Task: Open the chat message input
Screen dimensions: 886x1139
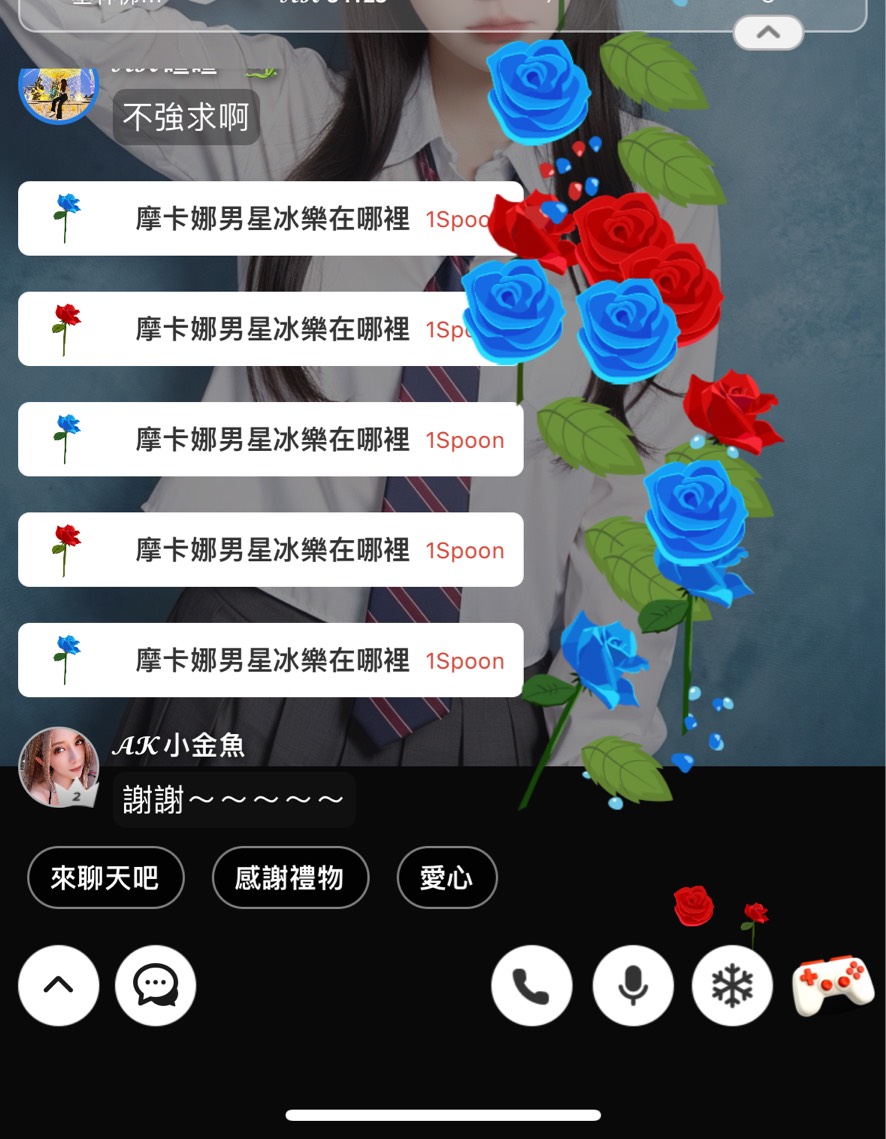Action: [x=156, y=985]
